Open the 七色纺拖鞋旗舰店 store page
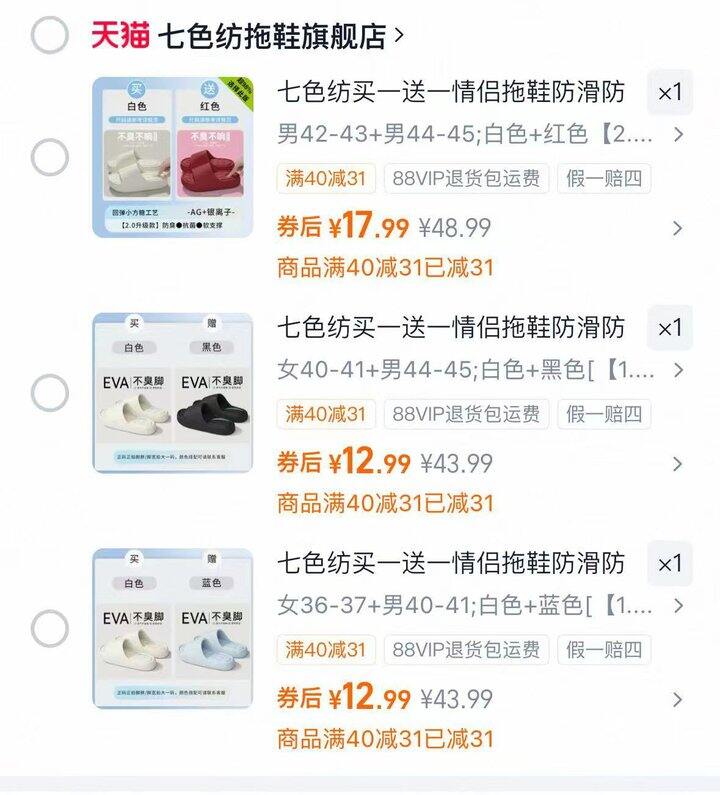This screenshot has width=720, height=795. point(270,36)
